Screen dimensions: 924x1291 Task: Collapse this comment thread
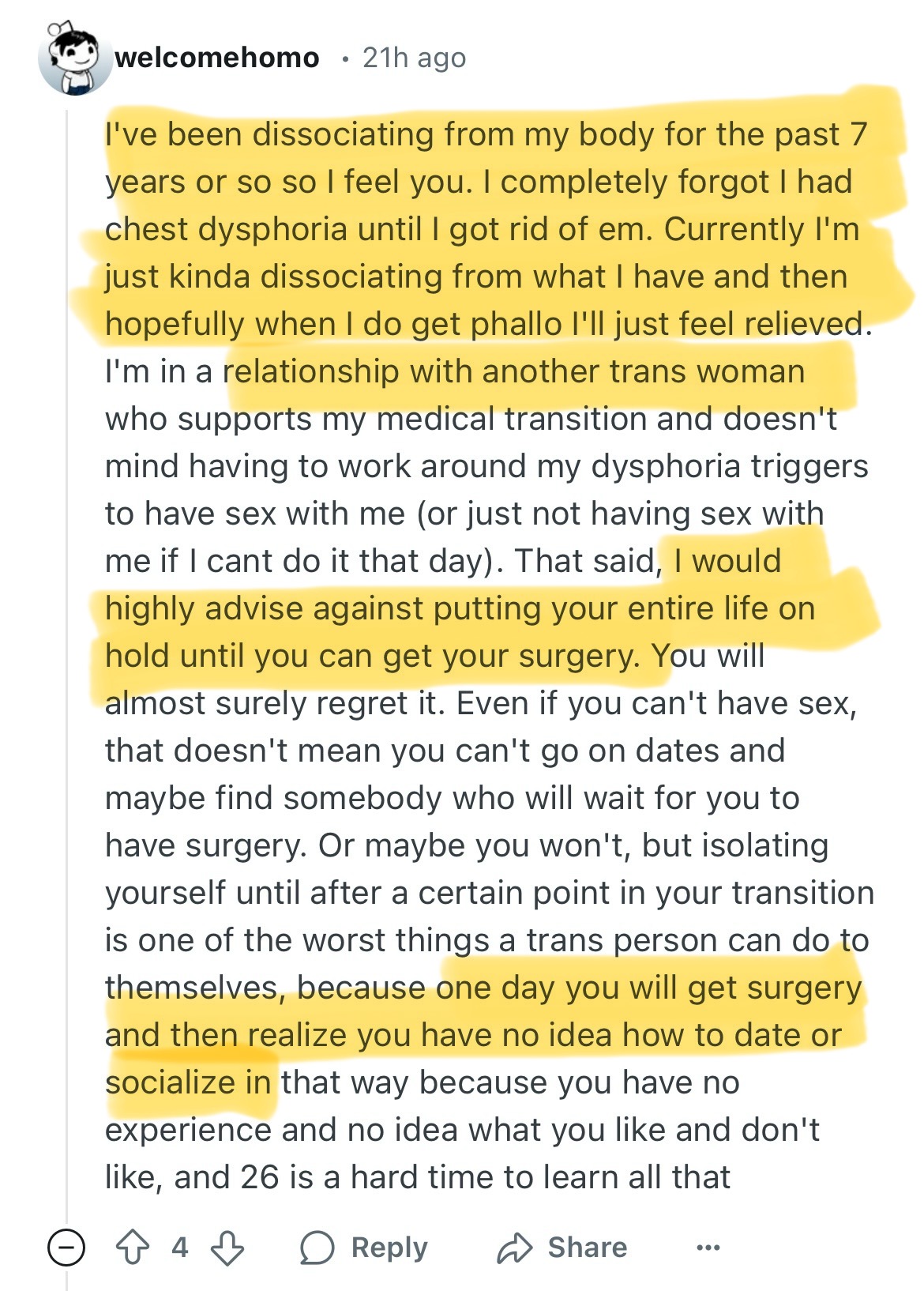[x=66, y=1248]
